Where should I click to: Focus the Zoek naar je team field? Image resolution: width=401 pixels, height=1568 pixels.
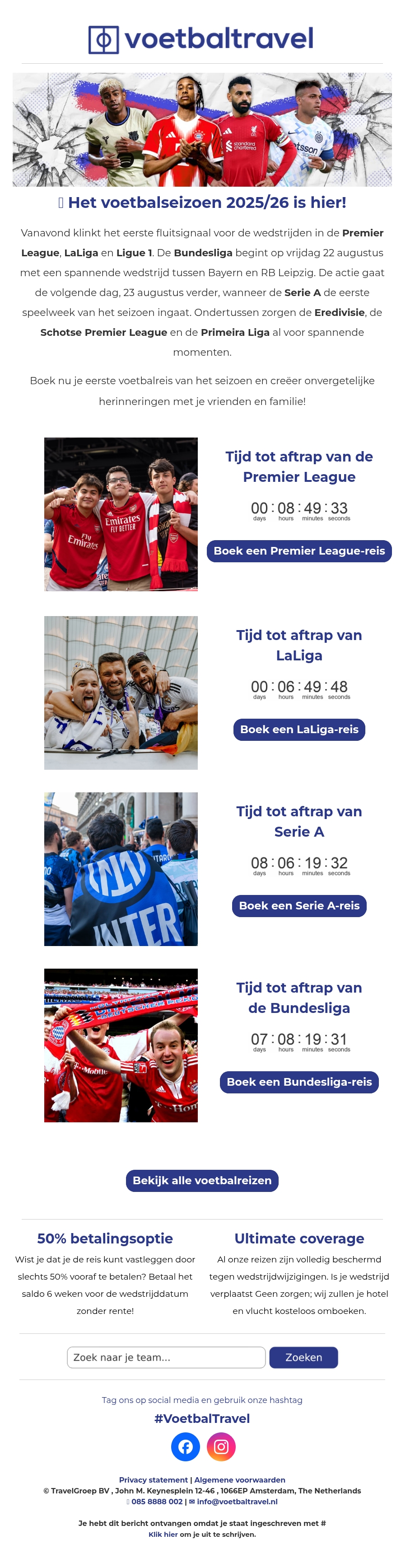pyautogui.click(x=166, y=1357)
